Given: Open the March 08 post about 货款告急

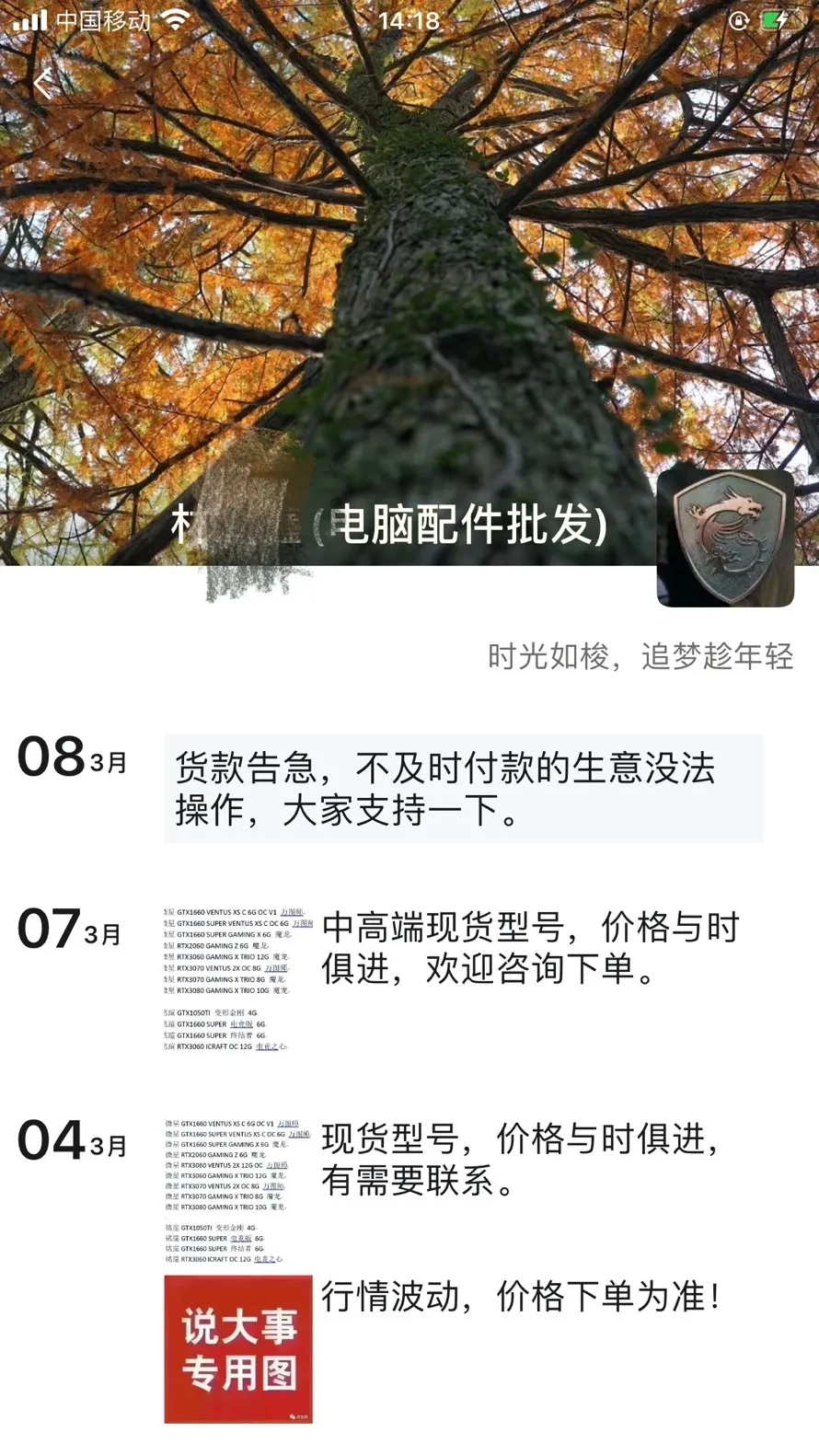Looking at the screenshot, I should [x=463, y=789].
